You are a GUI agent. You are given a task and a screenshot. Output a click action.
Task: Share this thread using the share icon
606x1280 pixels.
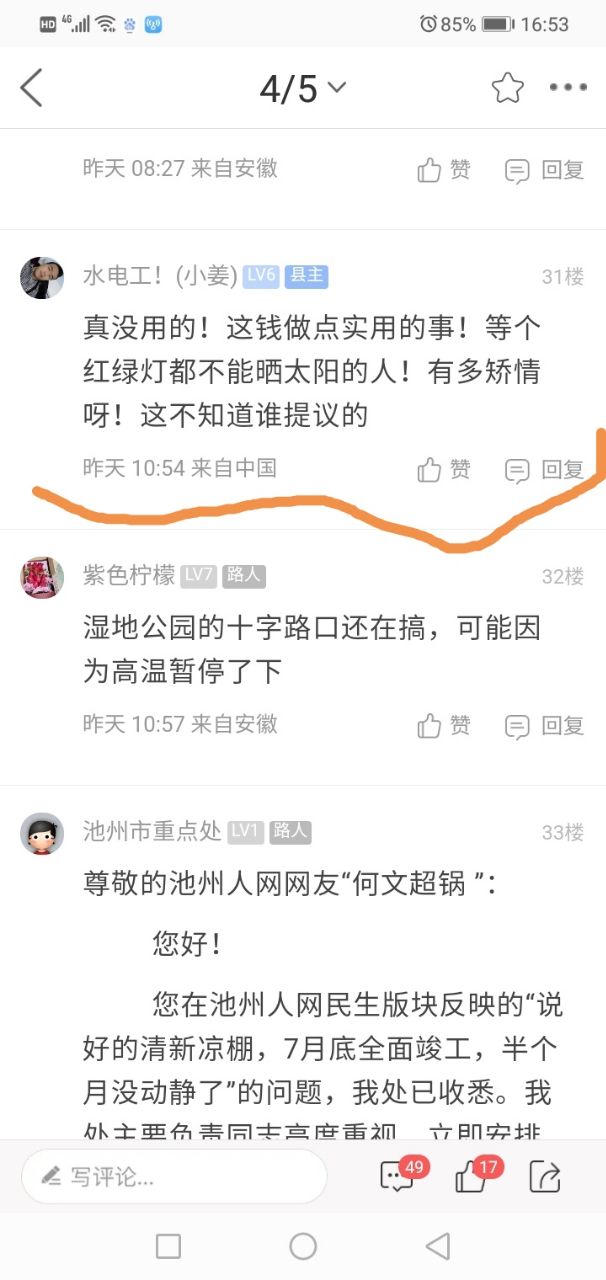(x=545, y=1176)
